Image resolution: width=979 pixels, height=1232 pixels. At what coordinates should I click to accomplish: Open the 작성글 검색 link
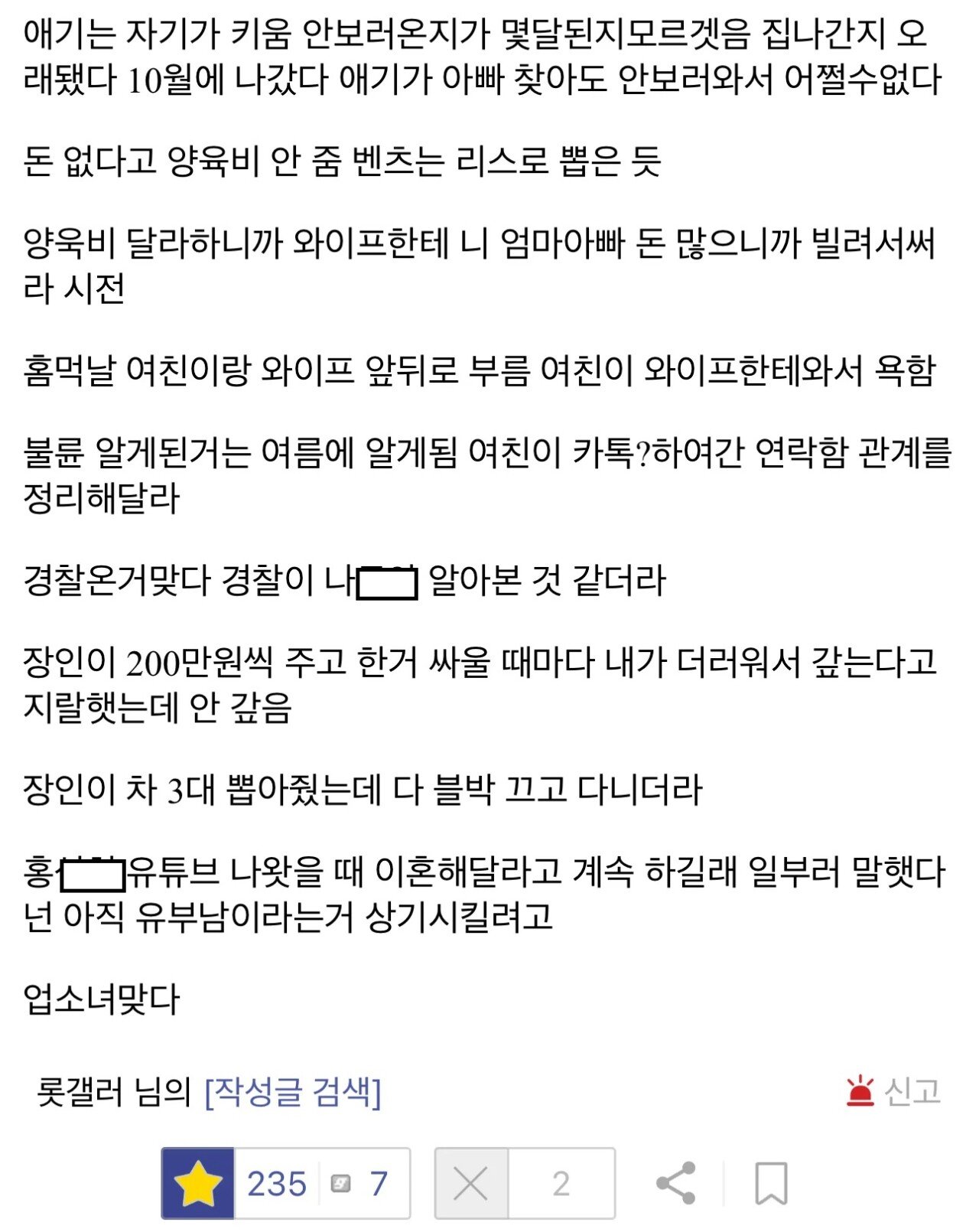pyautogui.click(x=293, y=1091)
